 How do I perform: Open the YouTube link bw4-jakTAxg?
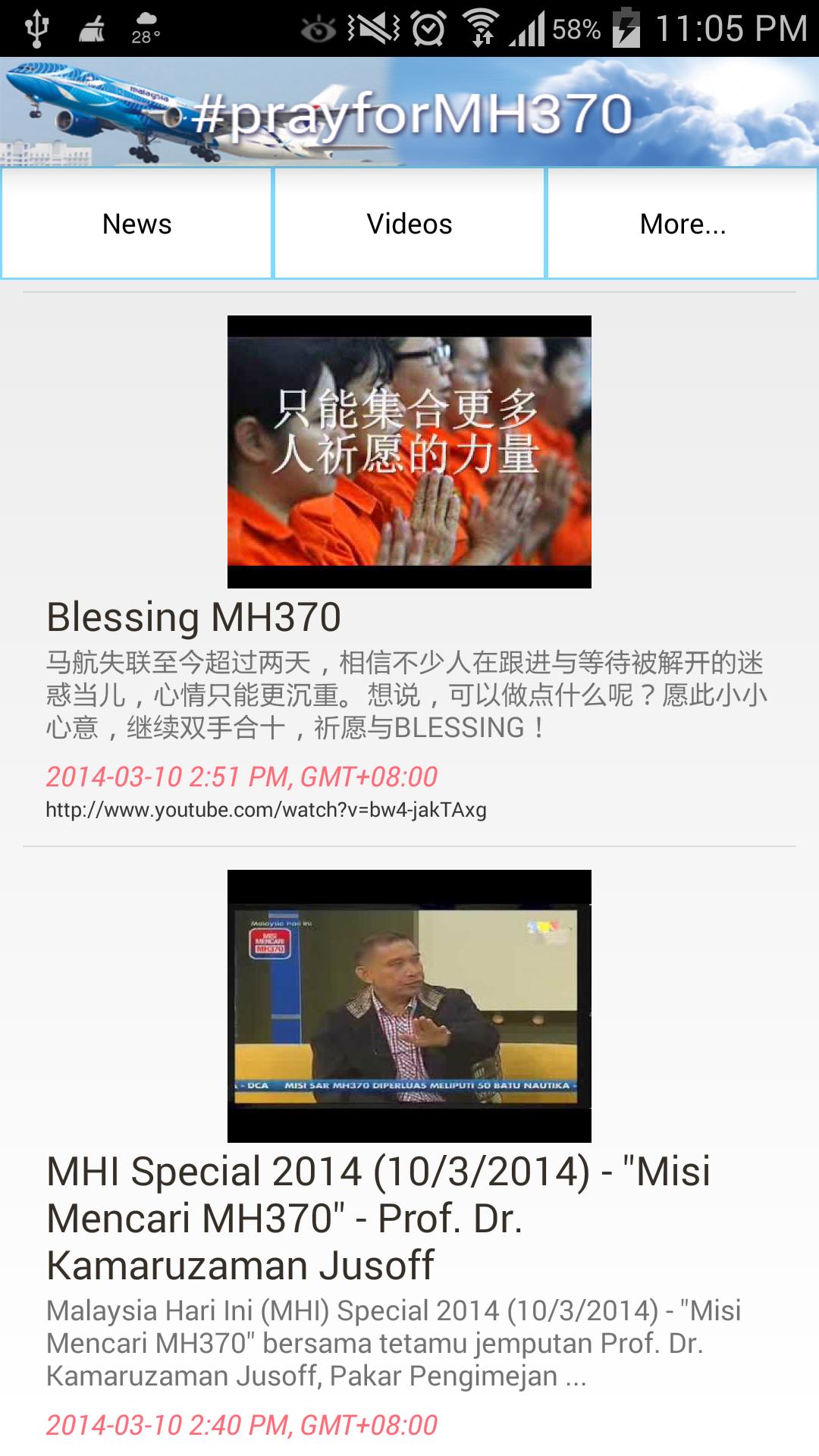(267, 809)
